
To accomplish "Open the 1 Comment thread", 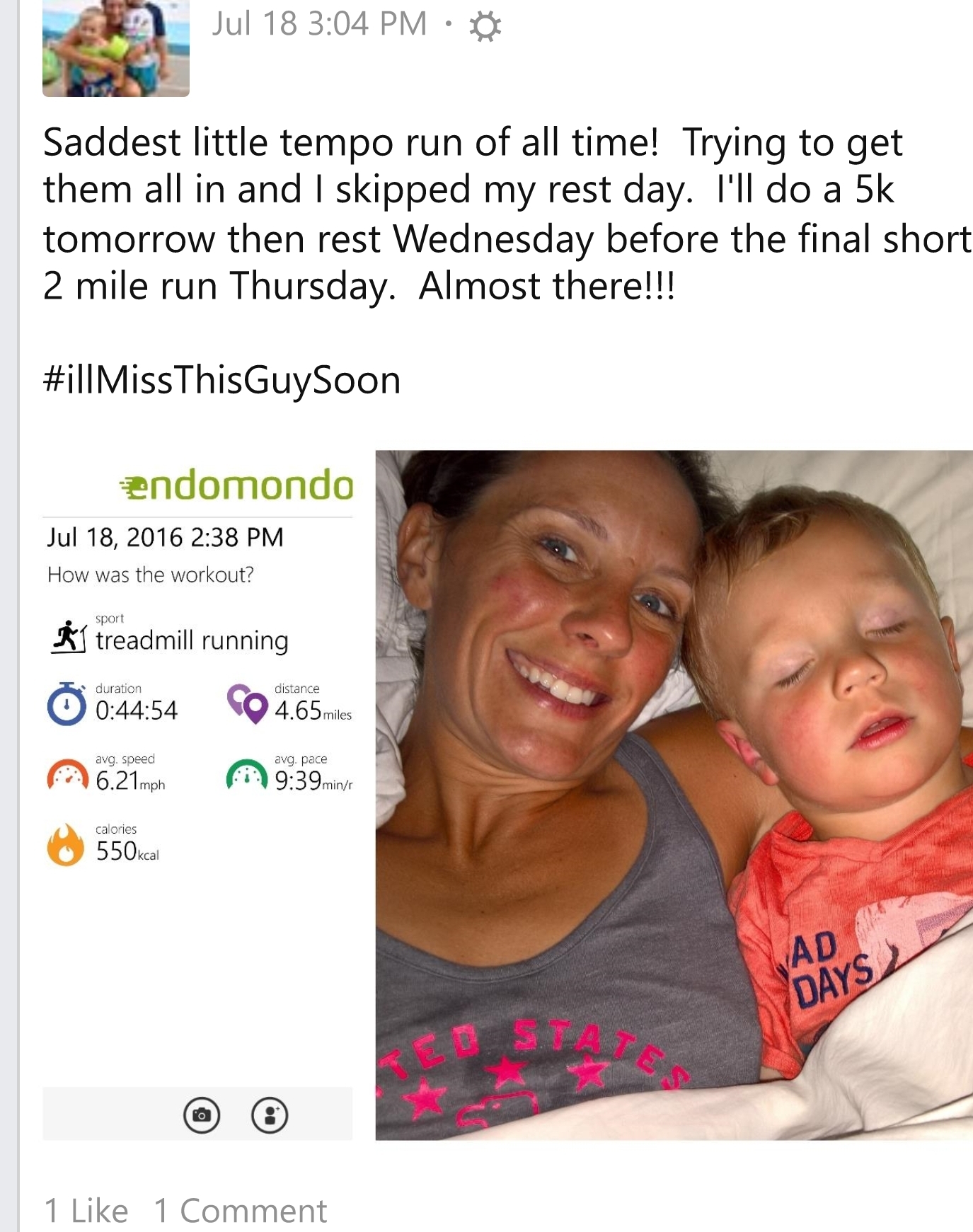I will pos(241,1210).
